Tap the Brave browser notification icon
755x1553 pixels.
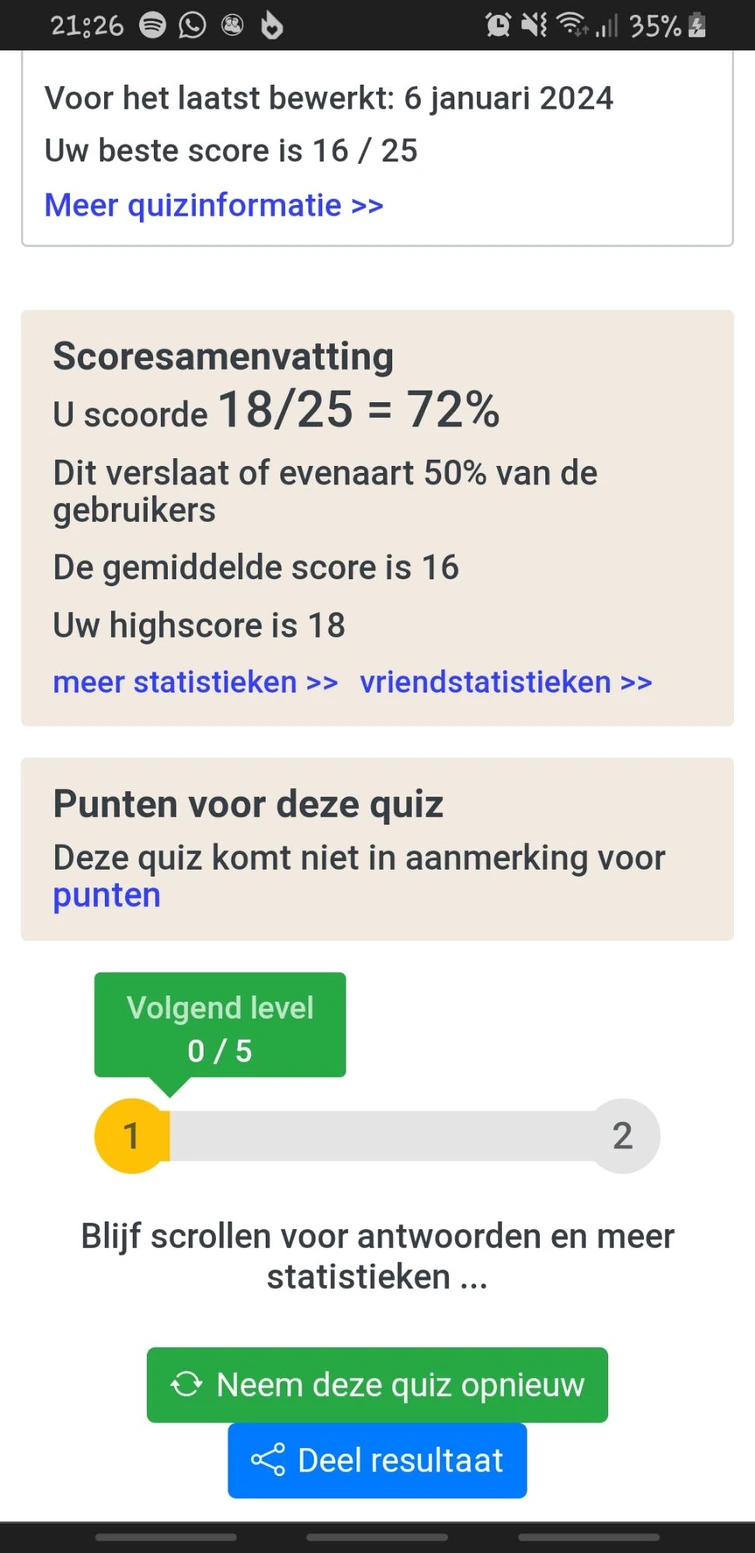[271, 25]
